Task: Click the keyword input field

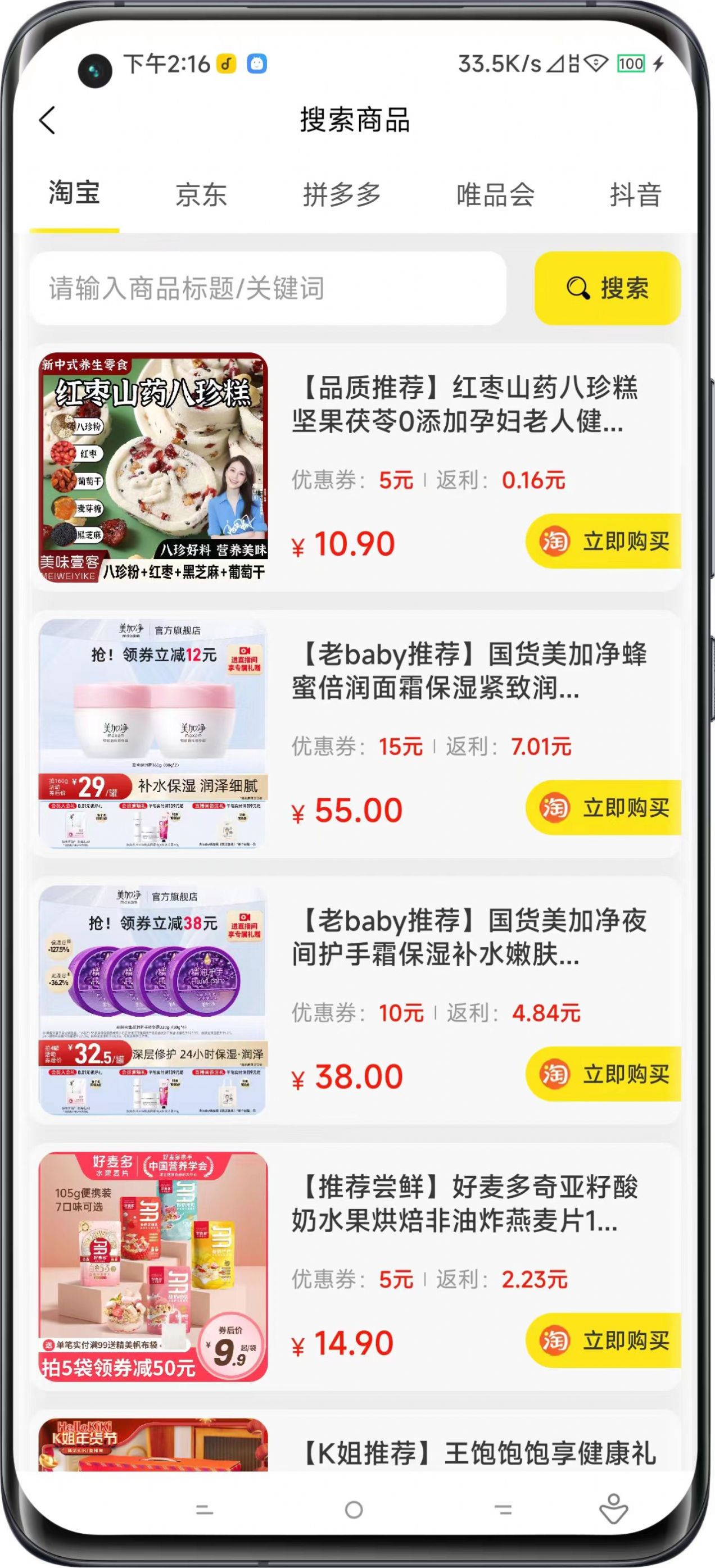Action: click(268, 290)
